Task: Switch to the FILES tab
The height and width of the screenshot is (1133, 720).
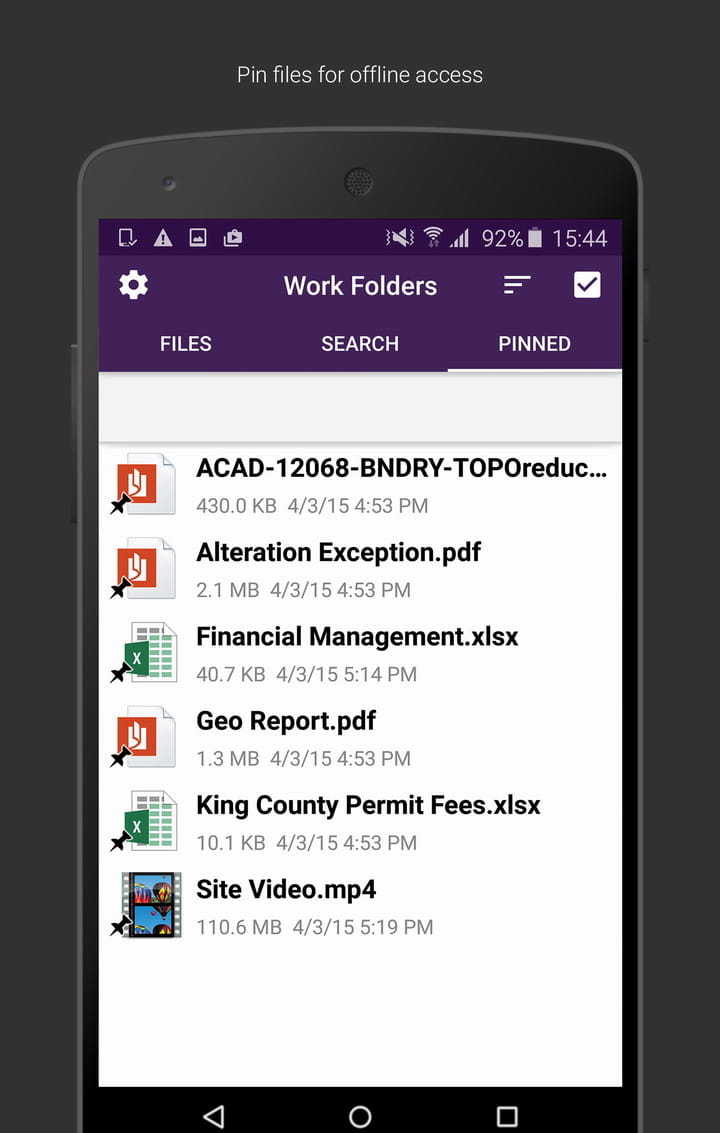Action: [x=185, y=343]
